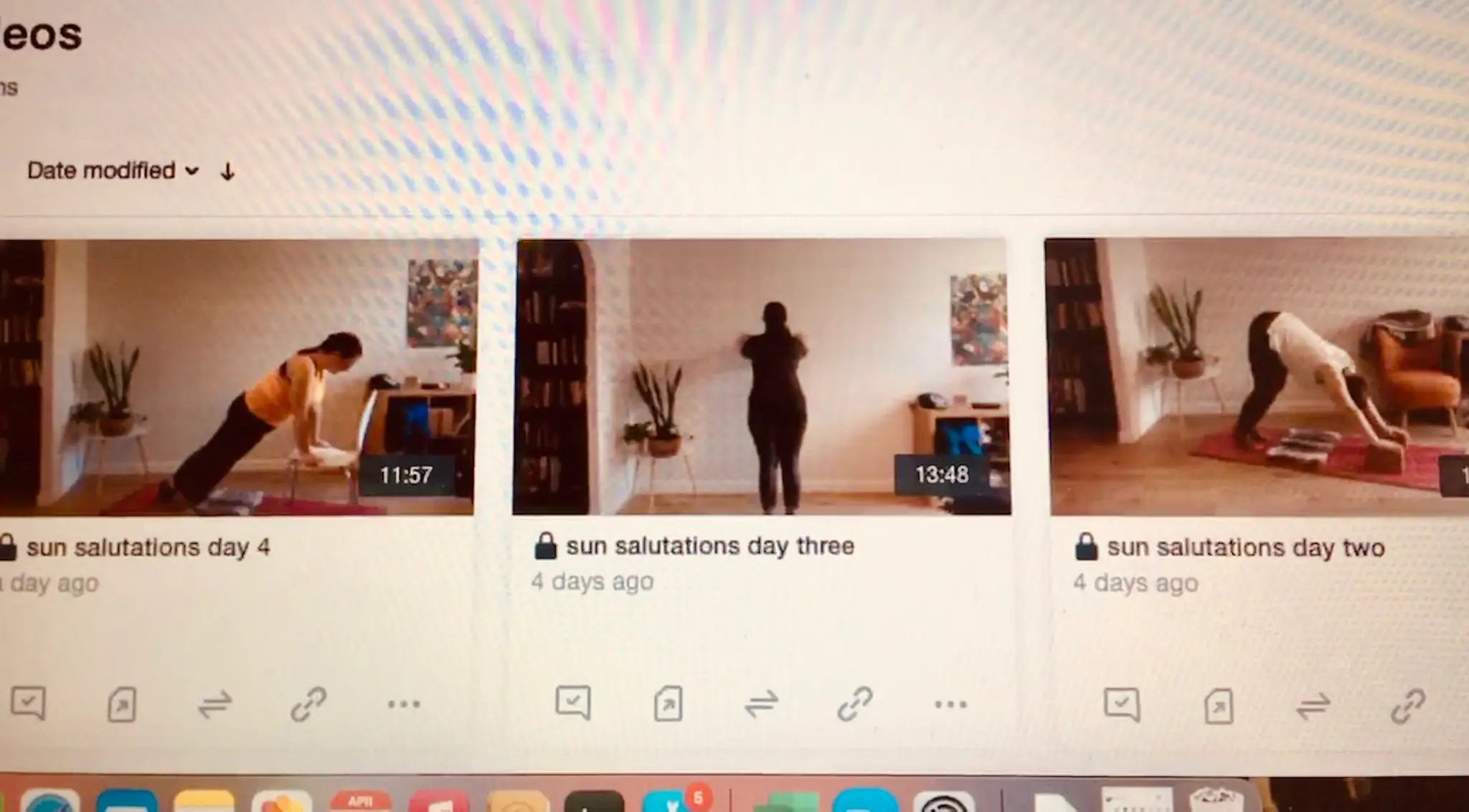
Task: Copy link for sun salutations day two
Action: click(x=1407, y=706)
